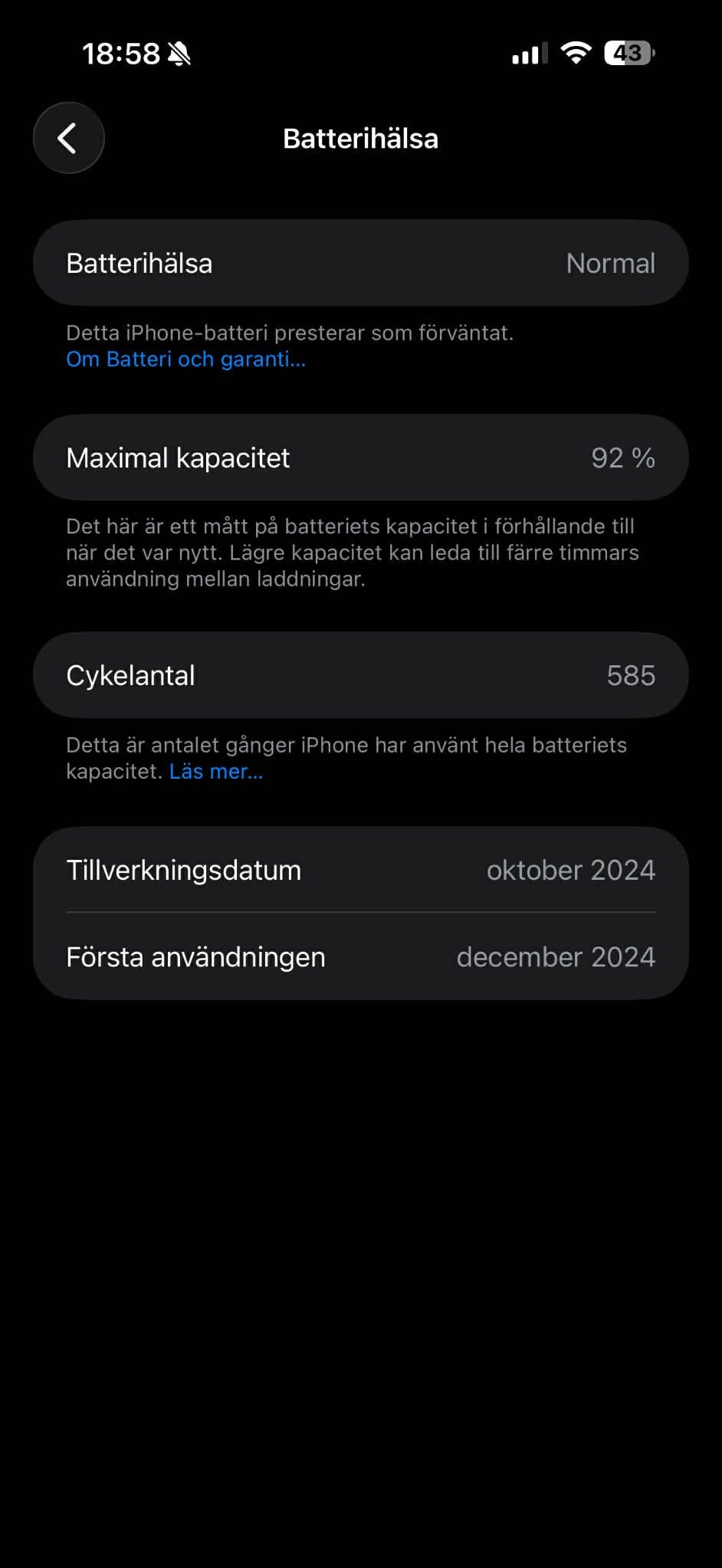
Task: Tap the Läs mer link under Cykelantal
Action: tap(216, 772)
